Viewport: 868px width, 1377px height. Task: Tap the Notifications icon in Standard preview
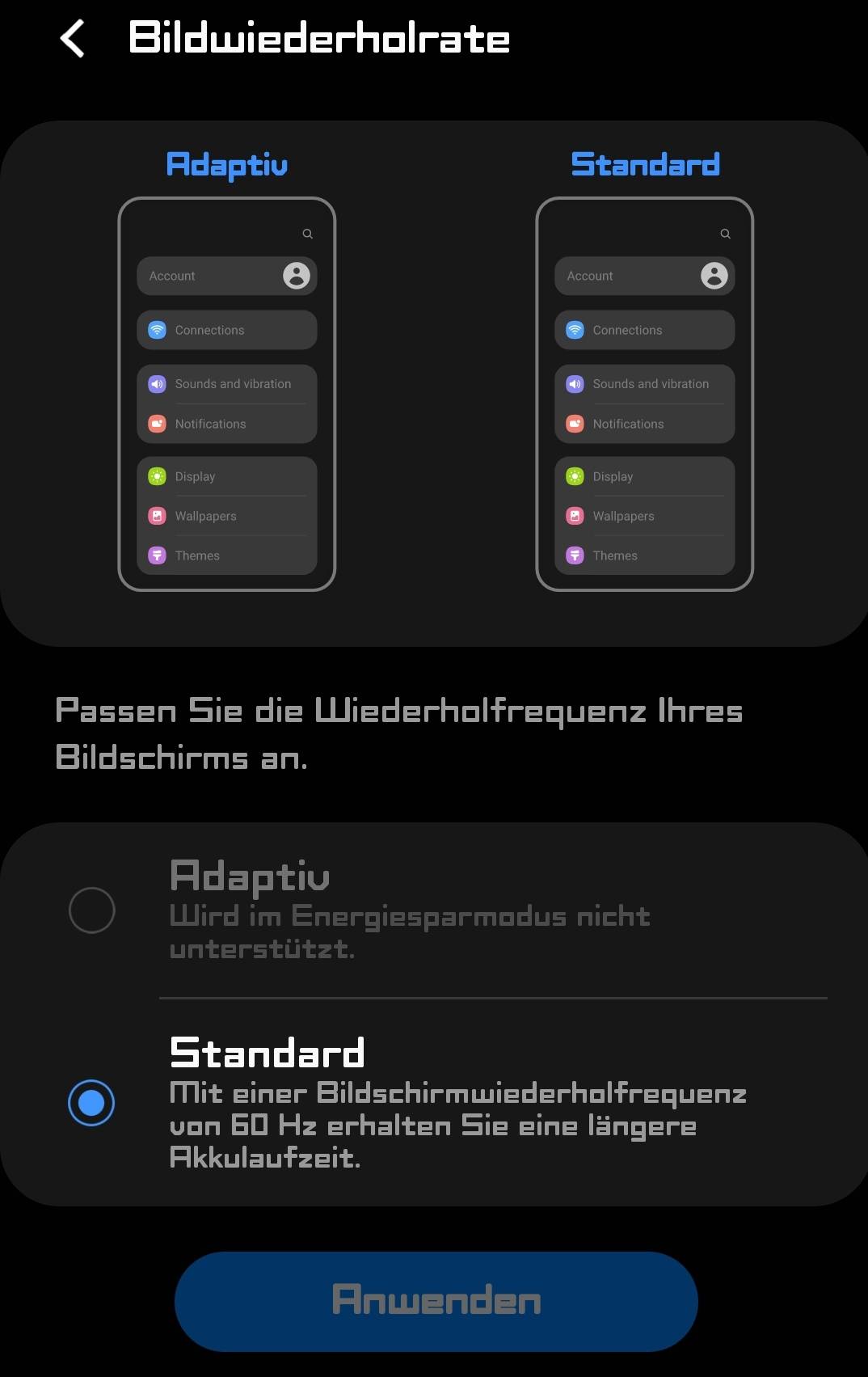(x=575, y=424)
